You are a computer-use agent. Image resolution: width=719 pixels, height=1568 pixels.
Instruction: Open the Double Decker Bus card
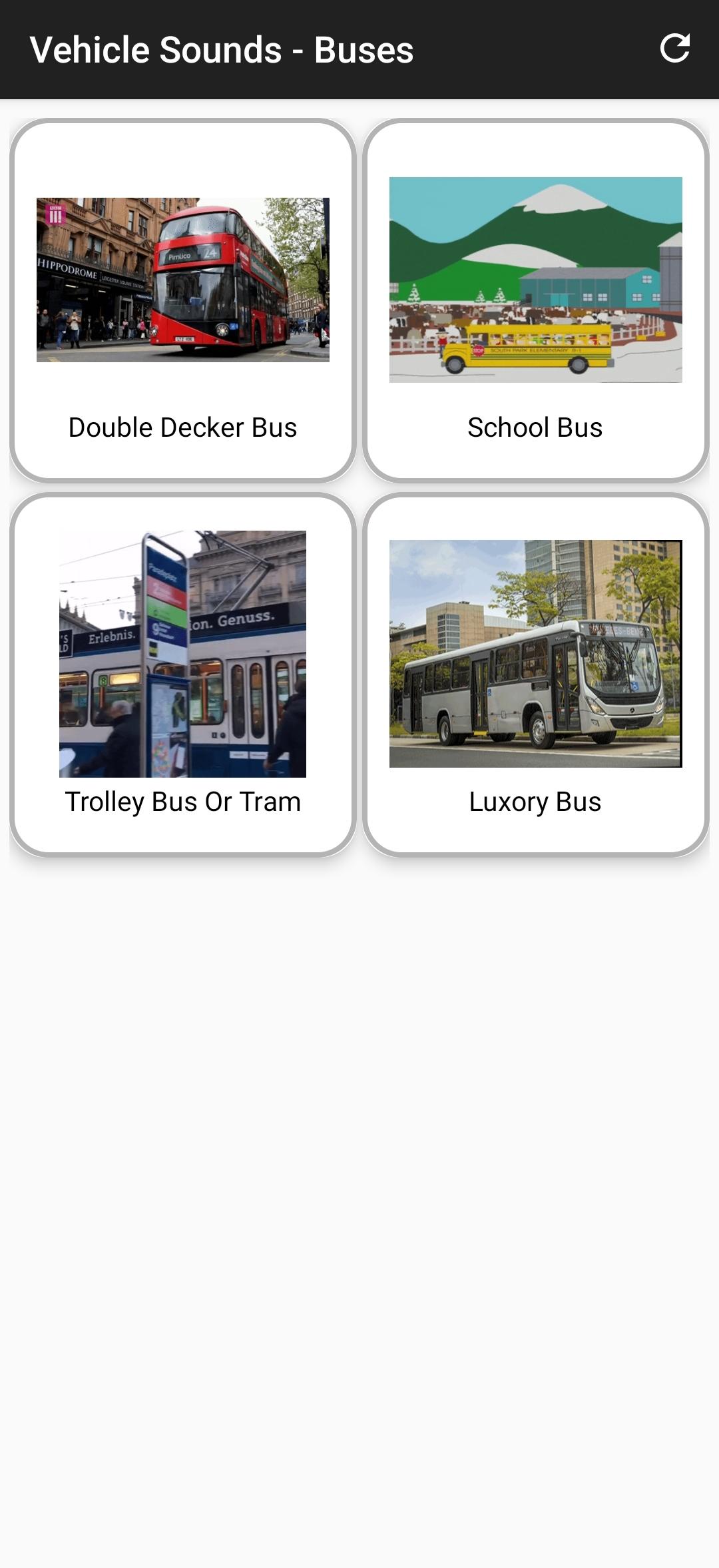point(183,300)
